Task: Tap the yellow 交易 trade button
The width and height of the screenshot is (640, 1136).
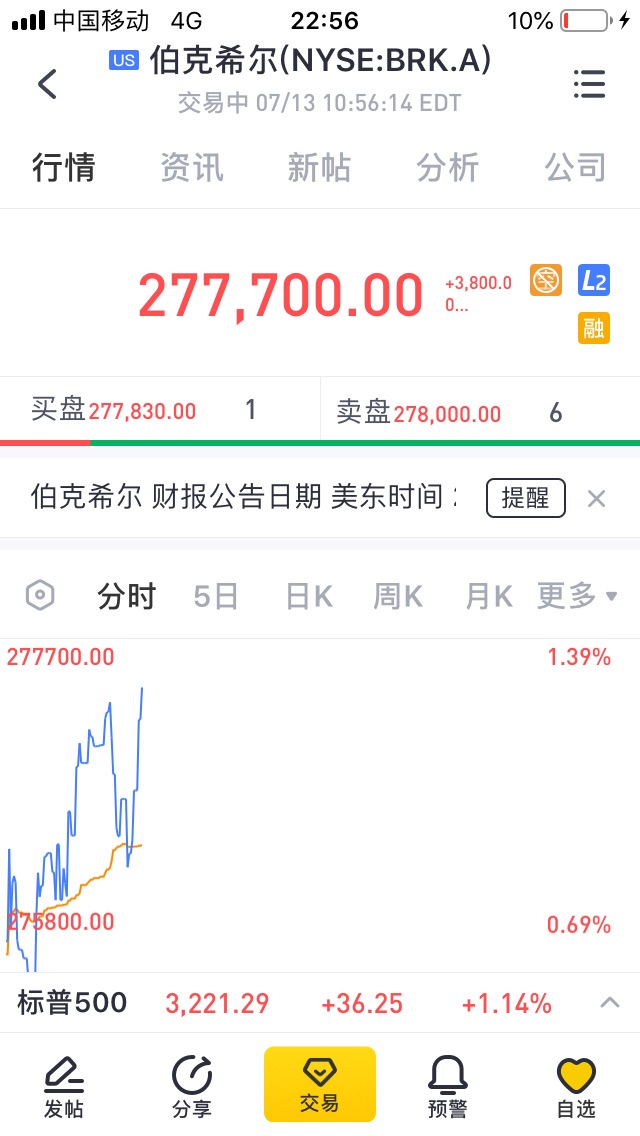Action: (320, 1084)
